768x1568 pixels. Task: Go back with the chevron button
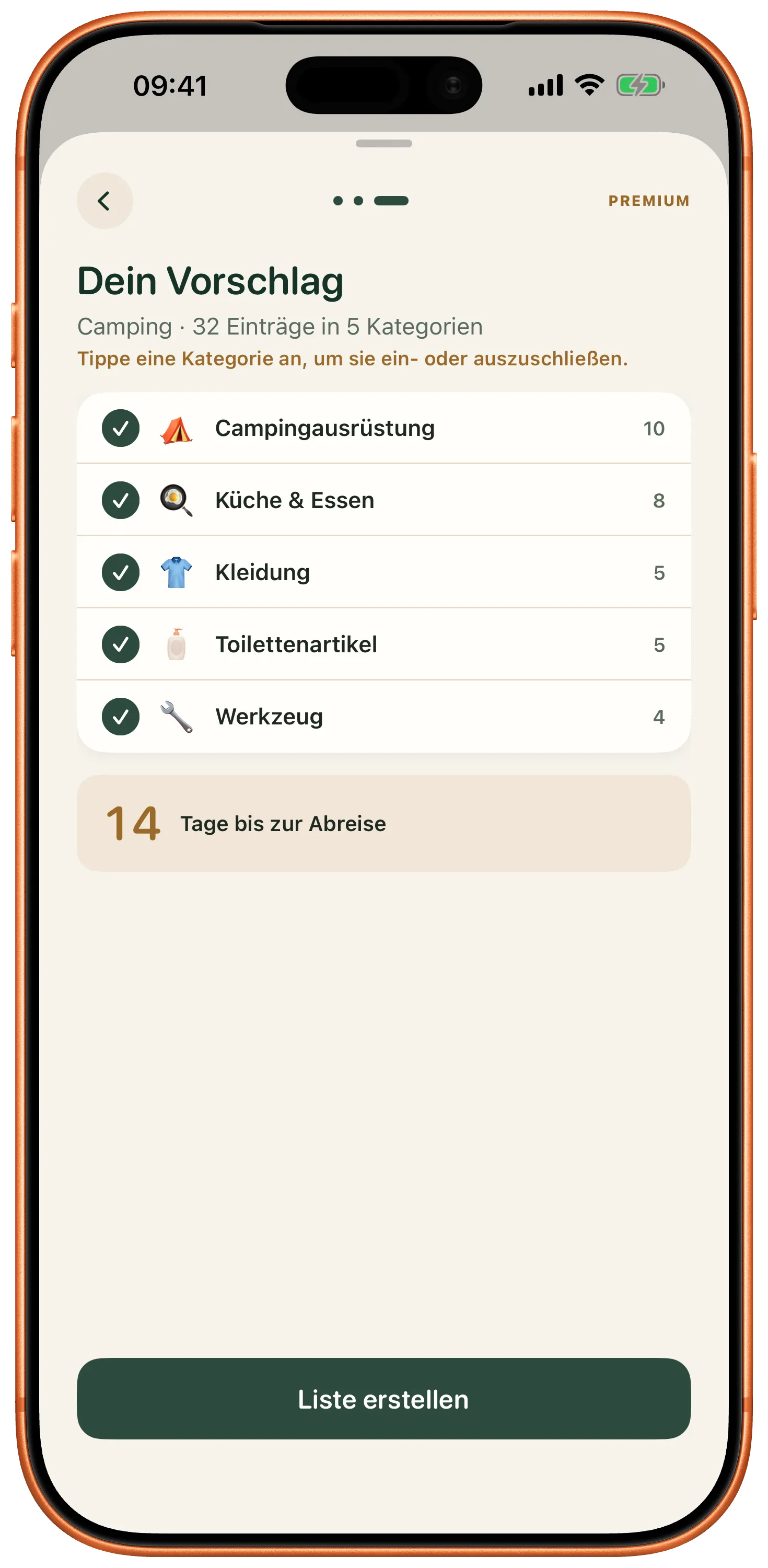[104, 201]
